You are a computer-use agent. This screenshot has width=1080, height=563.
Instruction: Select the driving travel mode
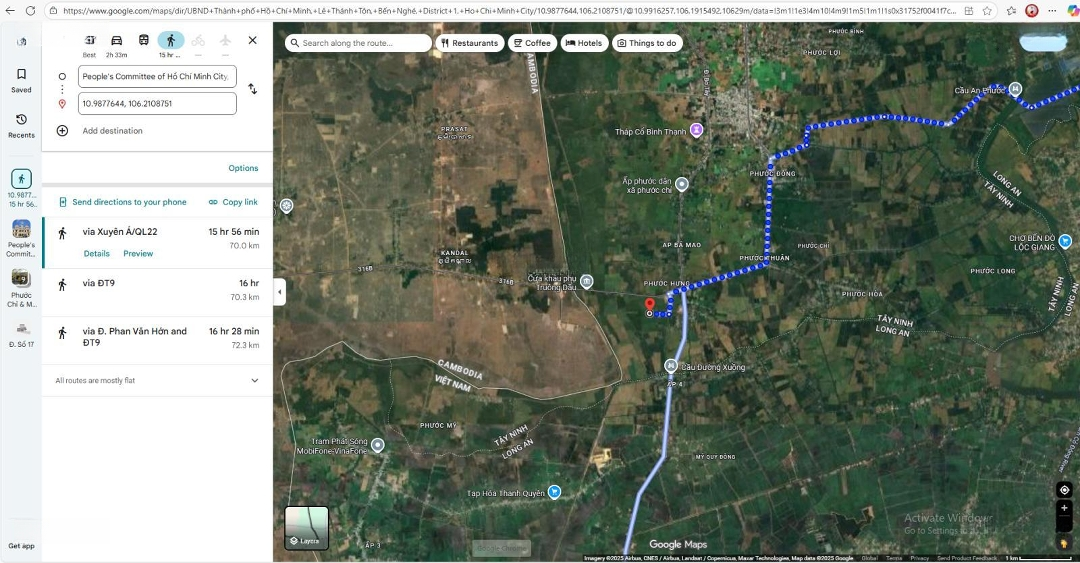coord(117,40)
